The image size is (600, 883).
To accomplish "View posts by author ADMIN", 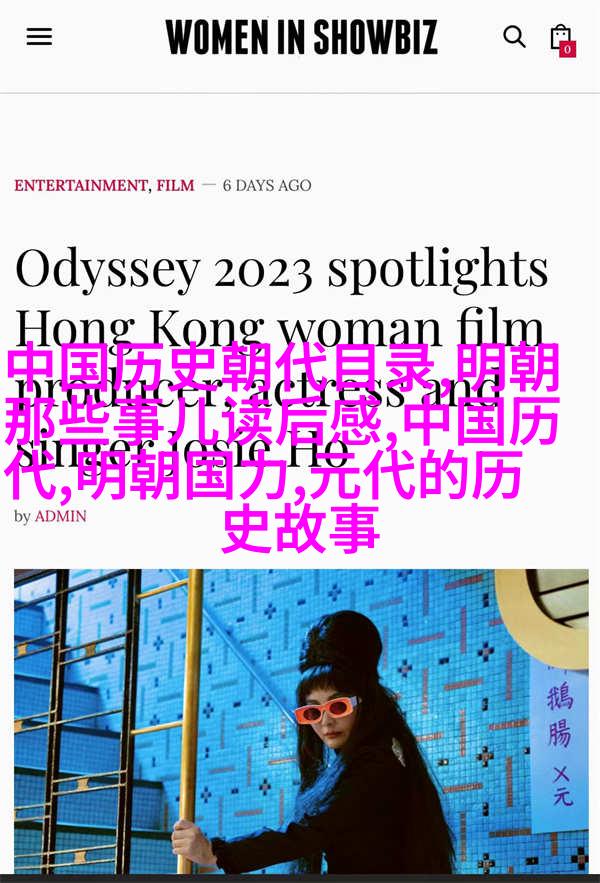I will point(60,516).
